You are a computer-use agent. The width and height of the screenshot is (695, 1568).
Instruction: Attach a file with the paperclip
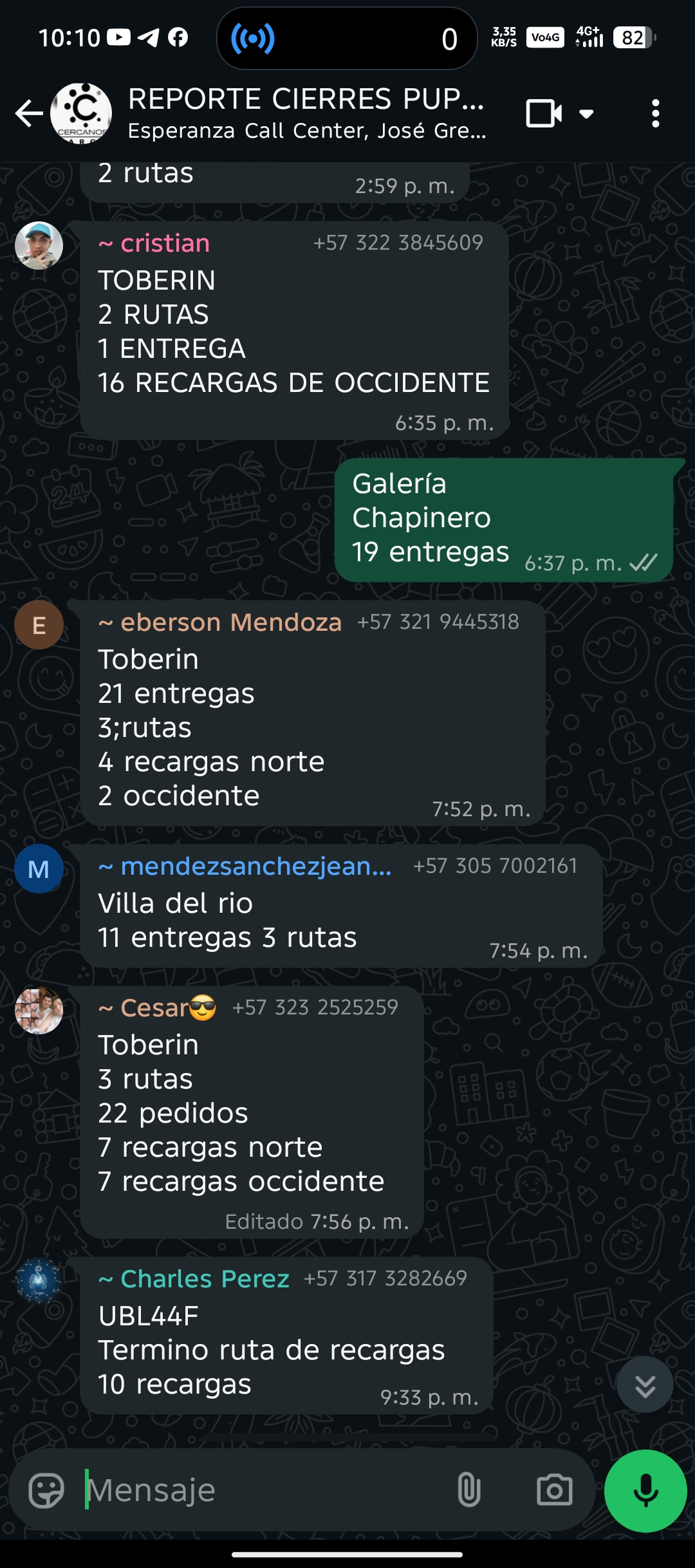click(468, 1490)
